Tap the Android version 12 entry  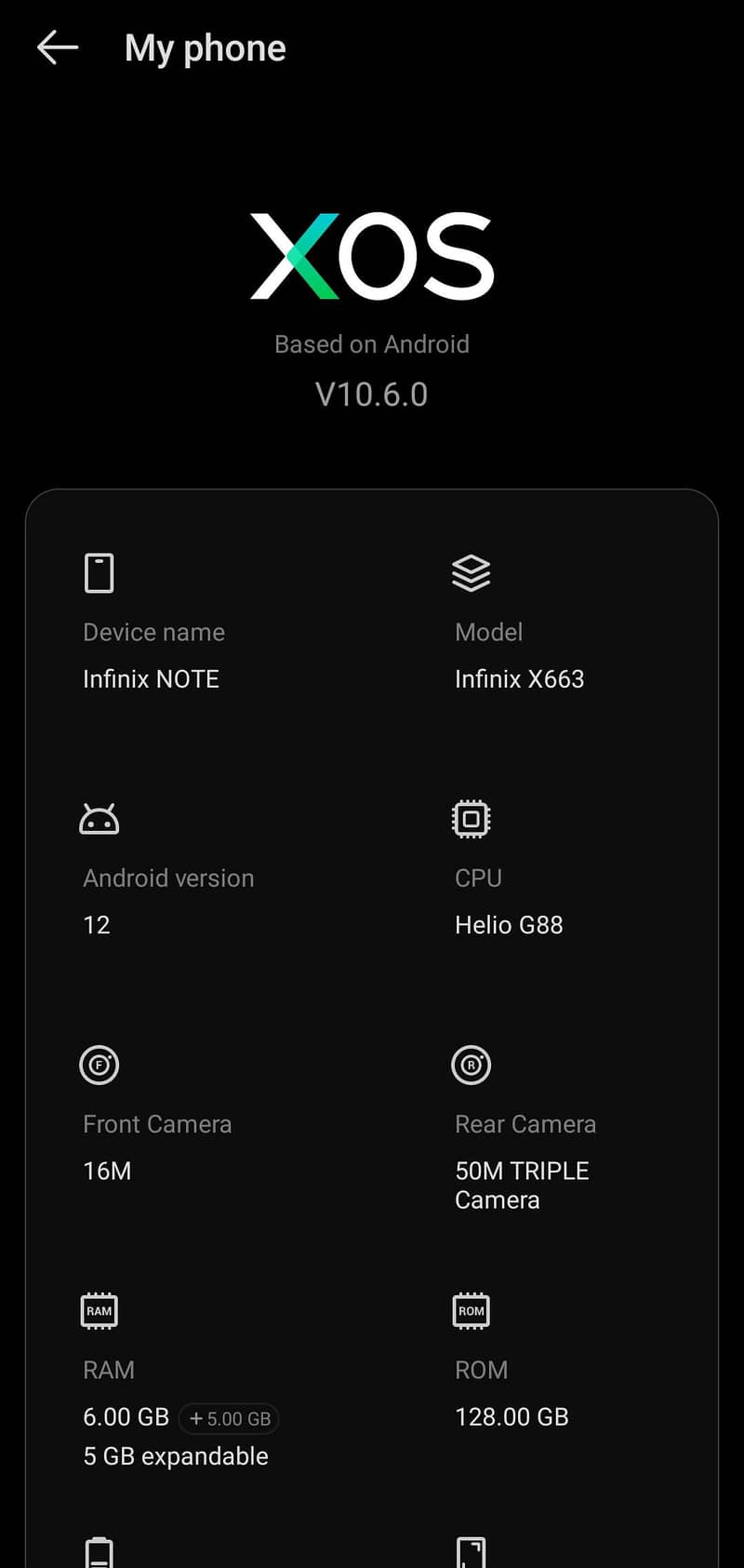click(97, 924)
